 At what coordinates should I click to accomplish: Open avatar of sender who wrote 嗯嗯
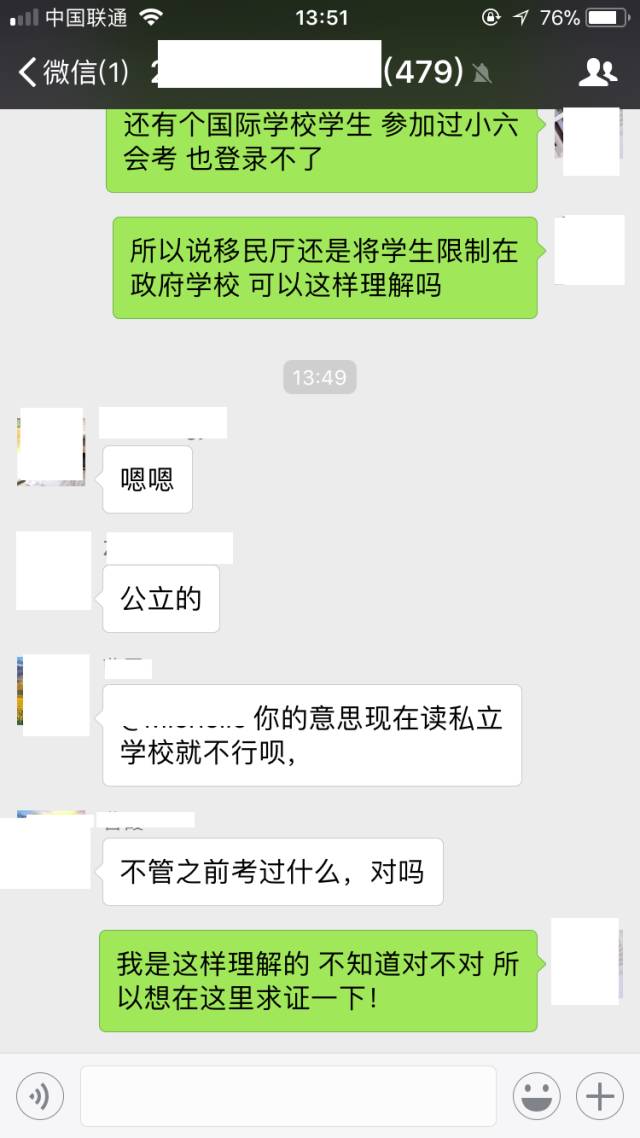(x=51, y=447)
